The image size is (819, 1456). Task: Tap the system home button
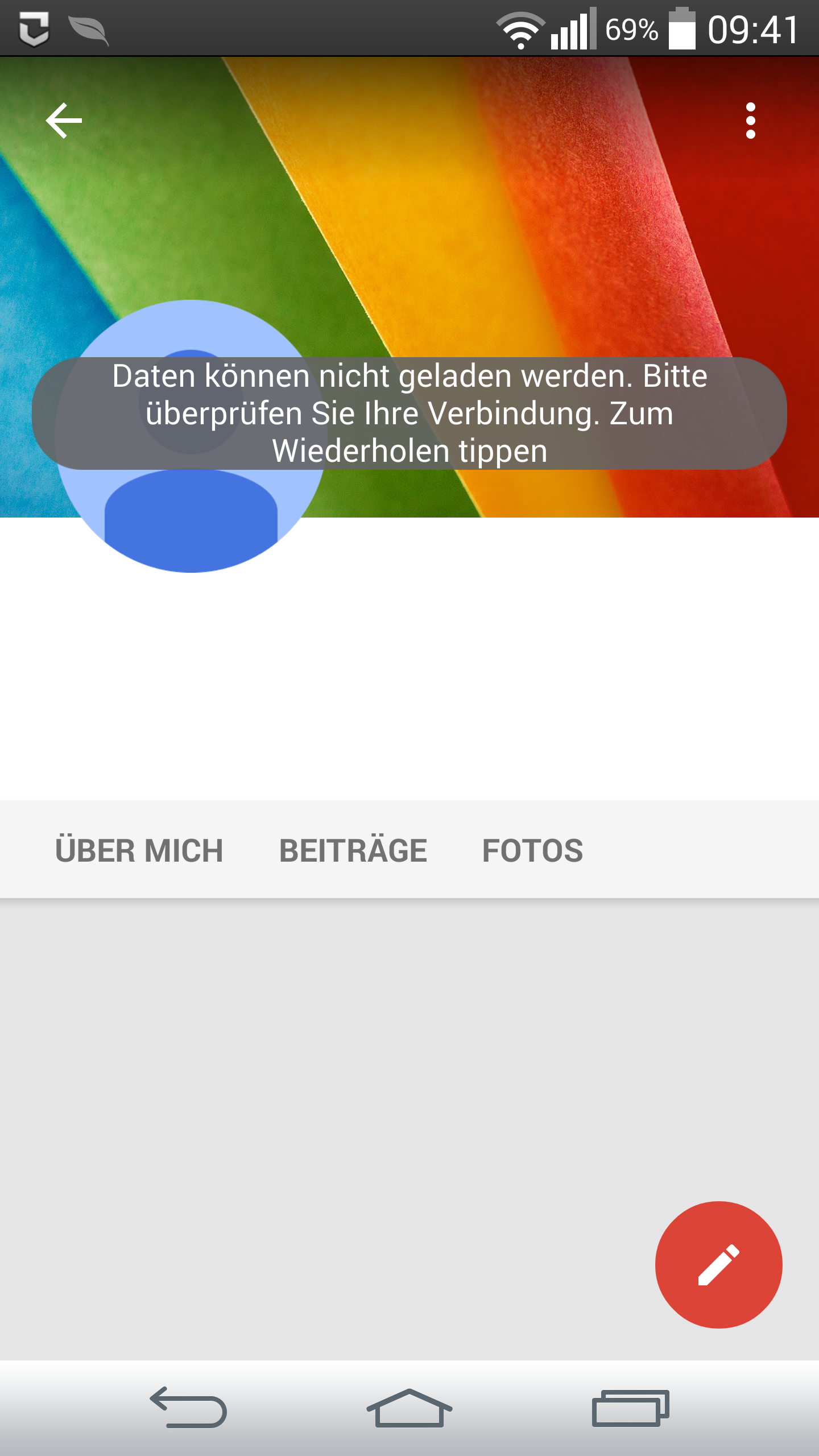(409, 1408)
